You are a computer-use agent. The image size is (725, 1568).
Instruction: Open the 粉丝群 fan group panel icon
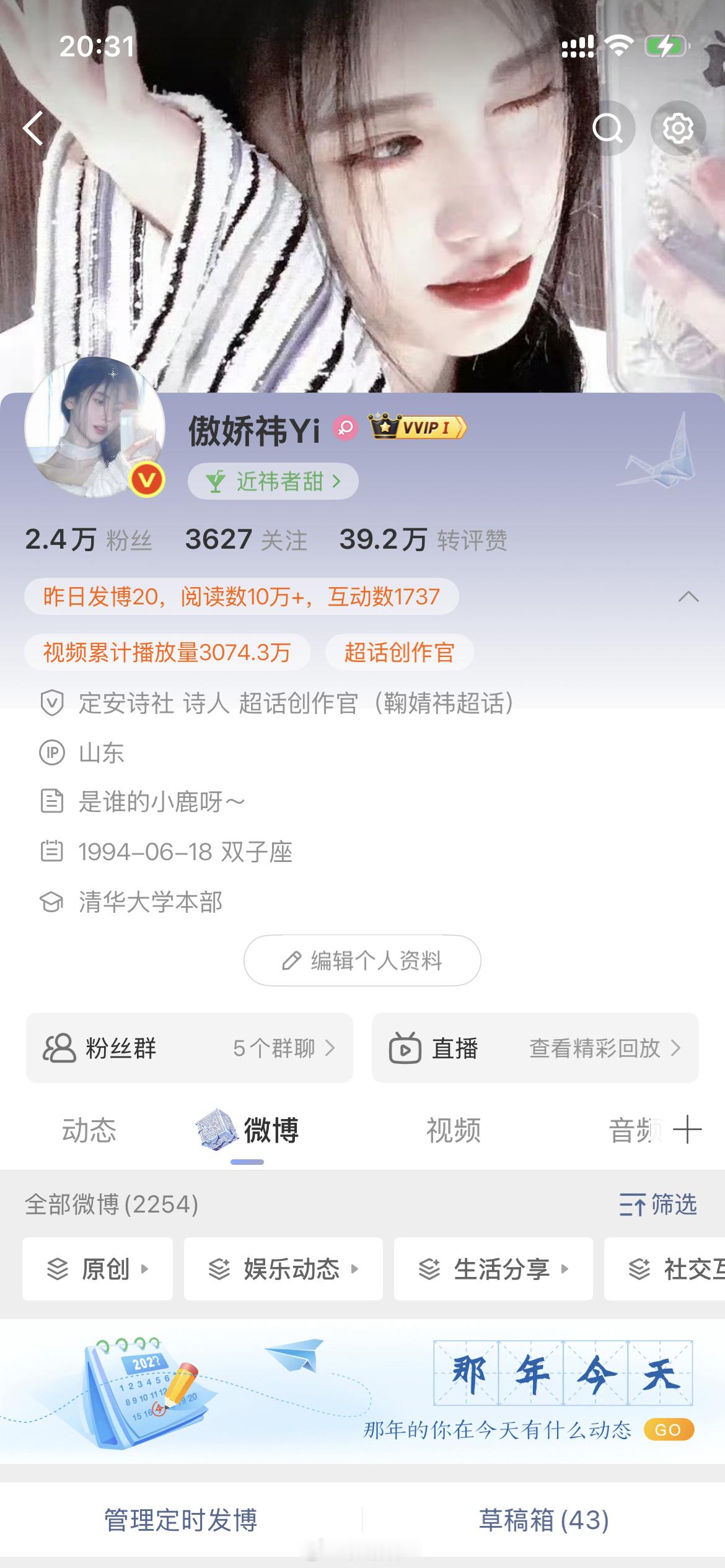[58, 1048]
